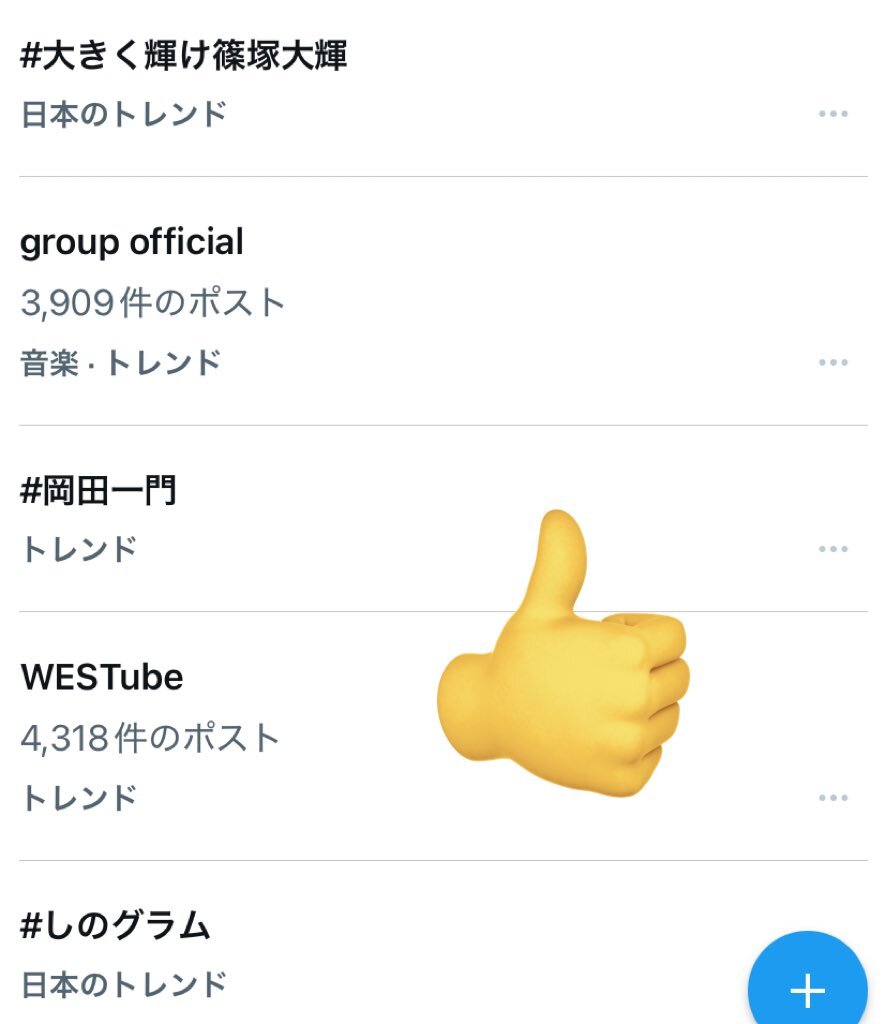Open more options for #岡田一門 trend
This screenshot has width=886, height=1024.
pos(835,547)
